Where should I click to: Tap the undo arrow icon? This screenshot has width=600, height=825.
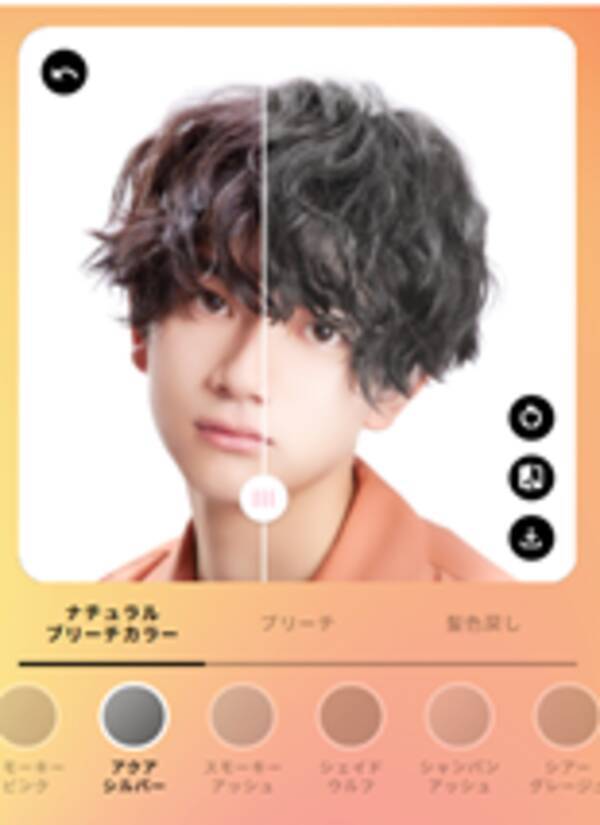coord(65,72)
